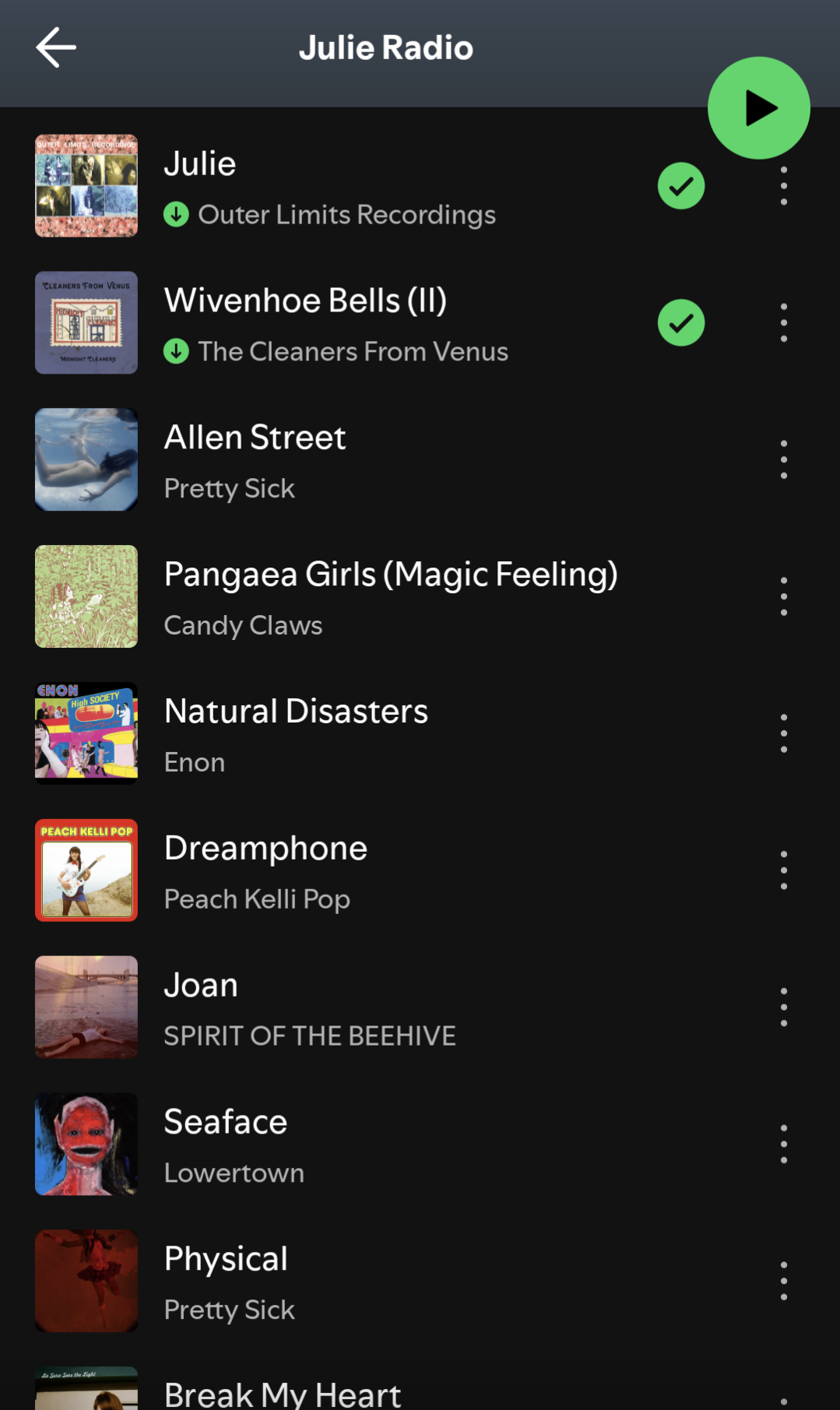Open more options for Seaface

784,1145
